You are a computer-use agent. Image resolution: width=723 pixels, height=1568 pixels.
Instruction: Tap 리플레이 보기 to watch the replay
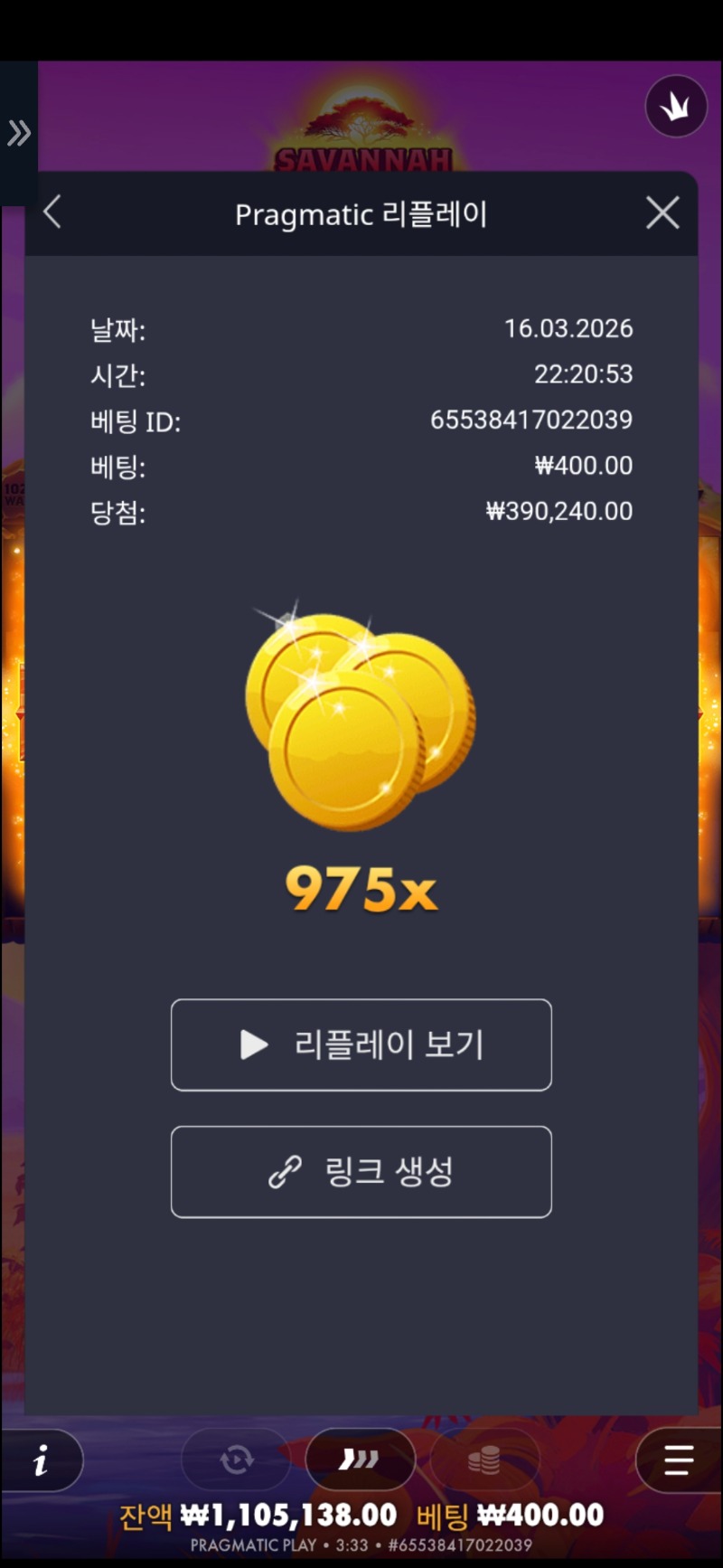click(361, 1044)
